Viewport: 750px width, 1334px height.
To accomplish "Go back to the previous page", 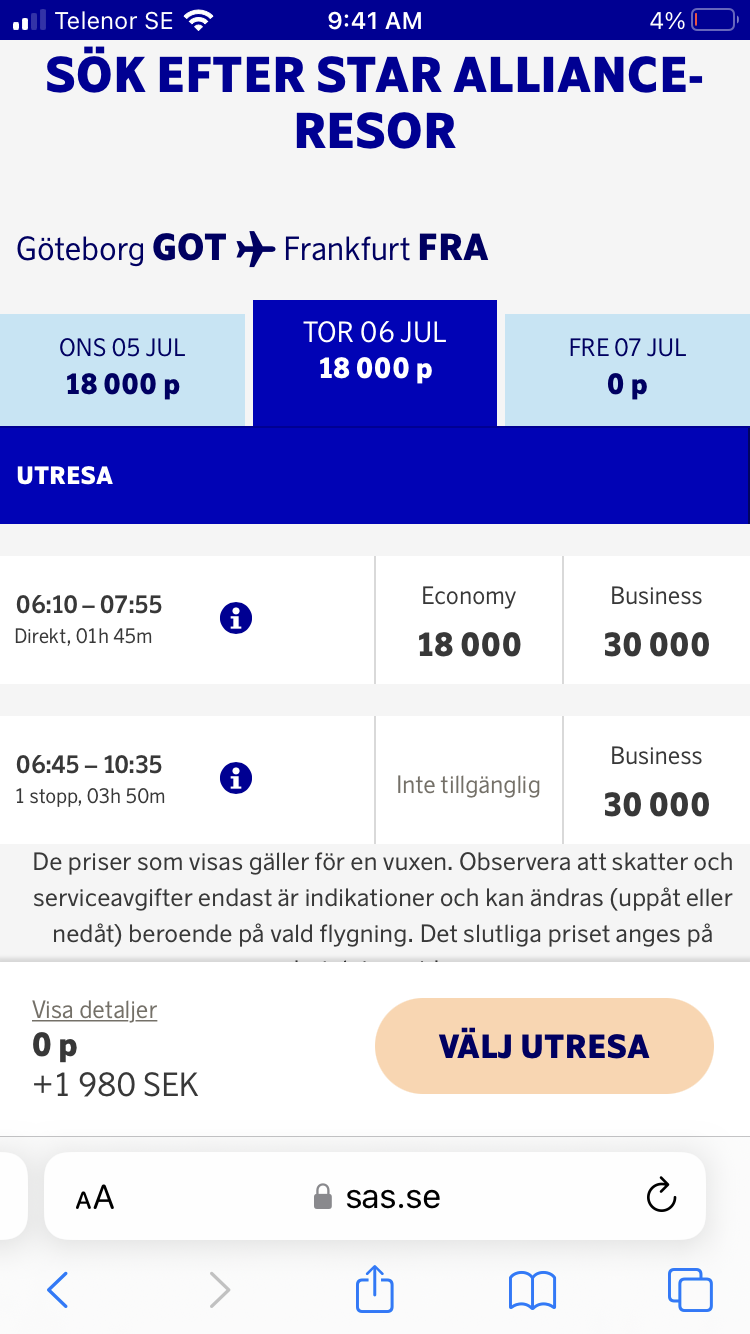I will tap(58, 1290).
